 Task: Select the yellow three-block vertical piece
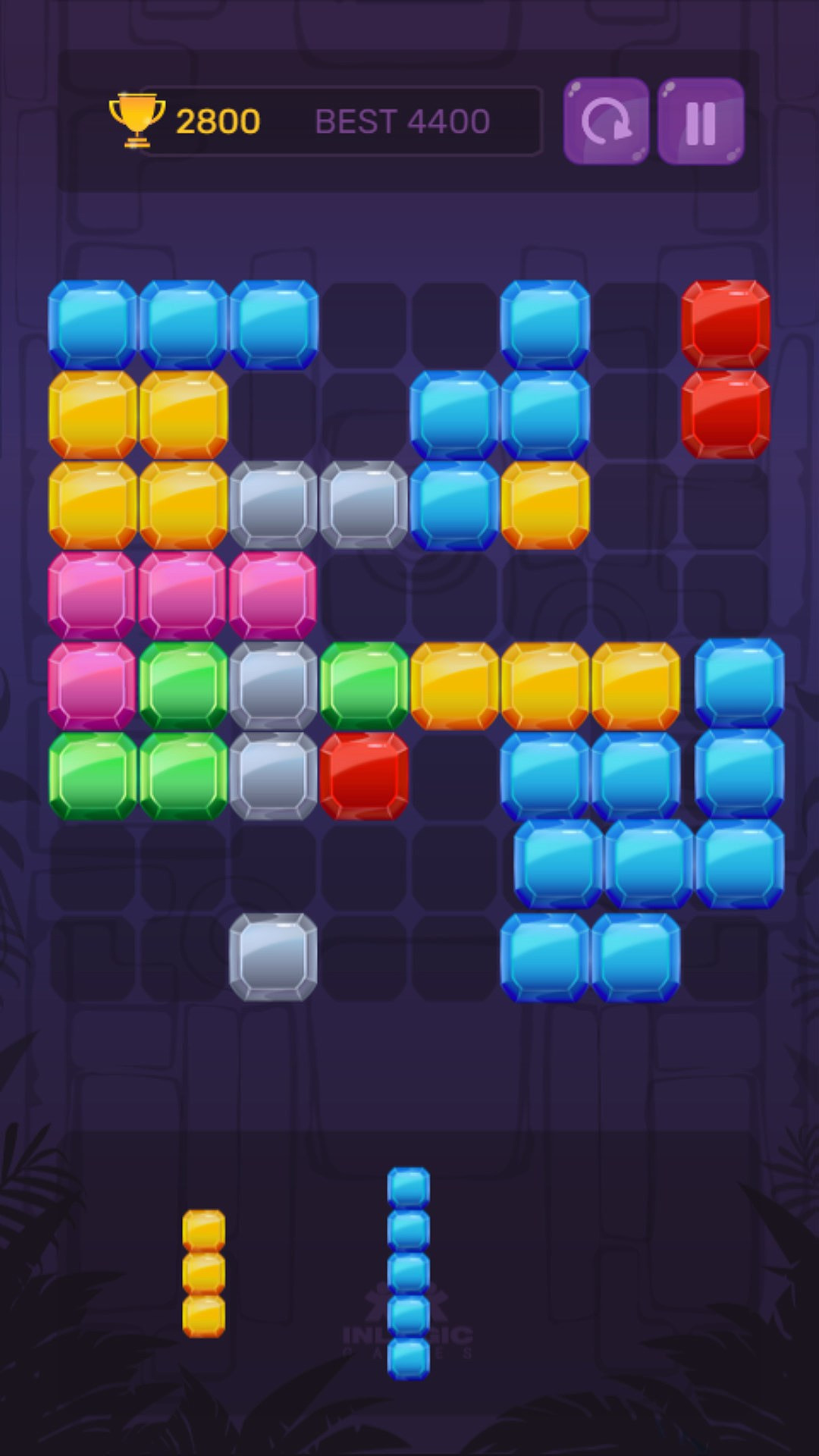[x=203, y=1274]
